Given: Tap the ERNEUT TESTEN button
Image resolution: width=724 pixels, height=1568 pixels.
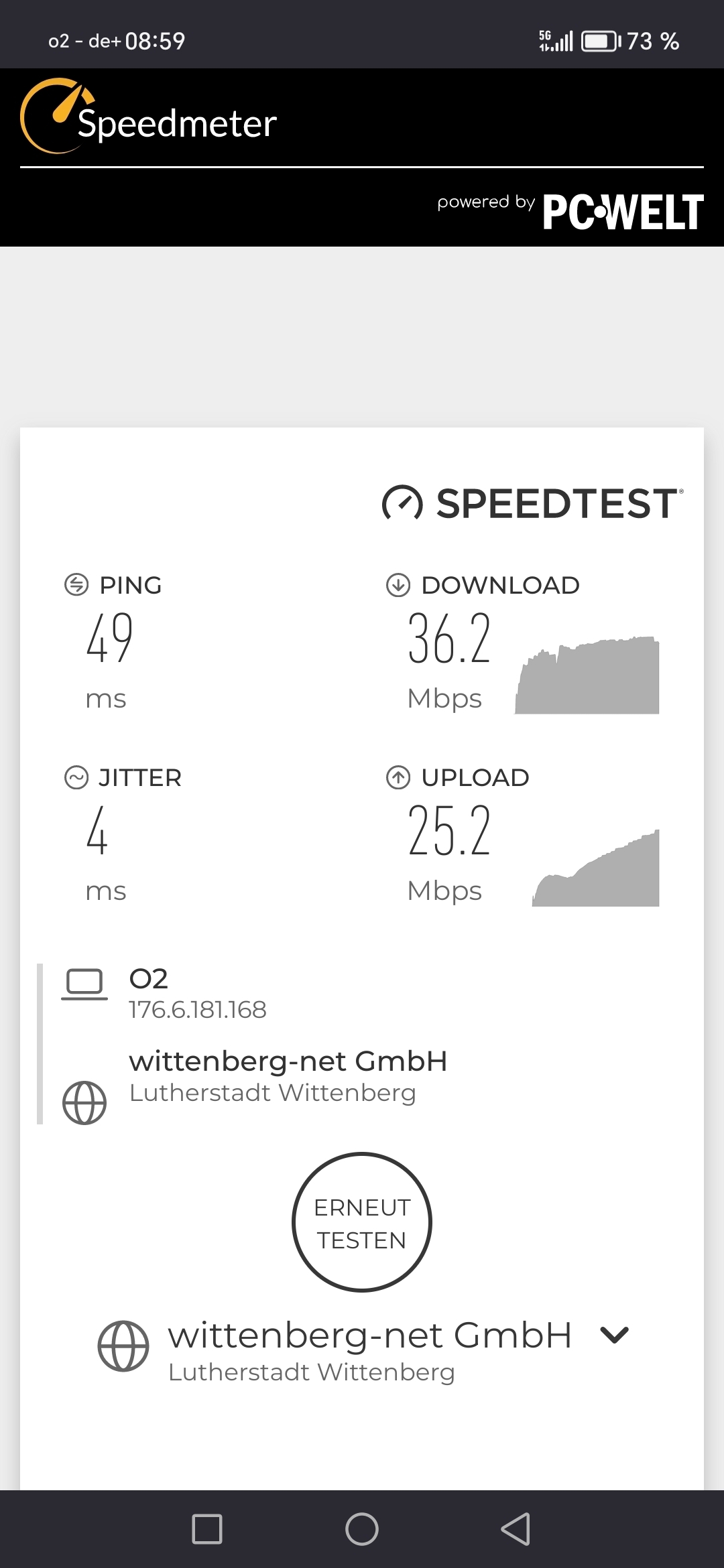Looking at the screenshot, I should tap(362, 1222).
